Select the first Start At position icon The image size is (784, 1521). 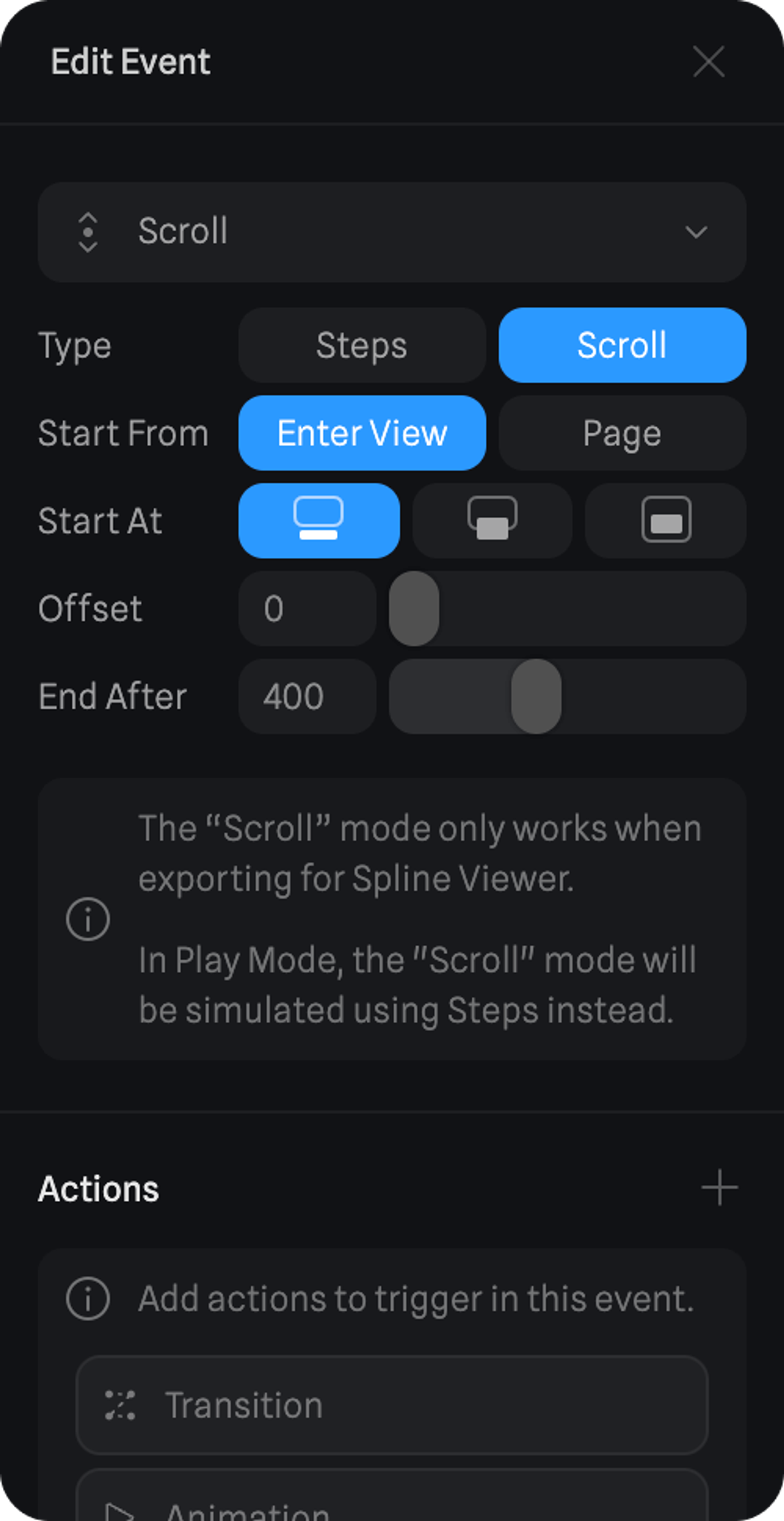(x=318, y=520)
